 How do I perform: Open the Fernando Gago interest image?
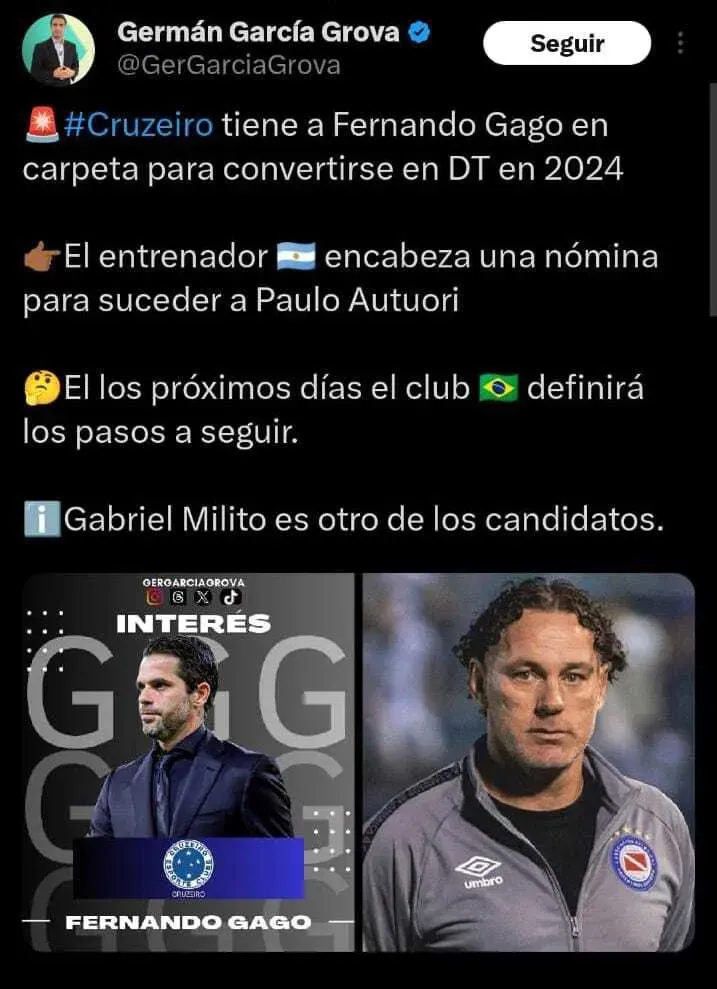[189, 762]
